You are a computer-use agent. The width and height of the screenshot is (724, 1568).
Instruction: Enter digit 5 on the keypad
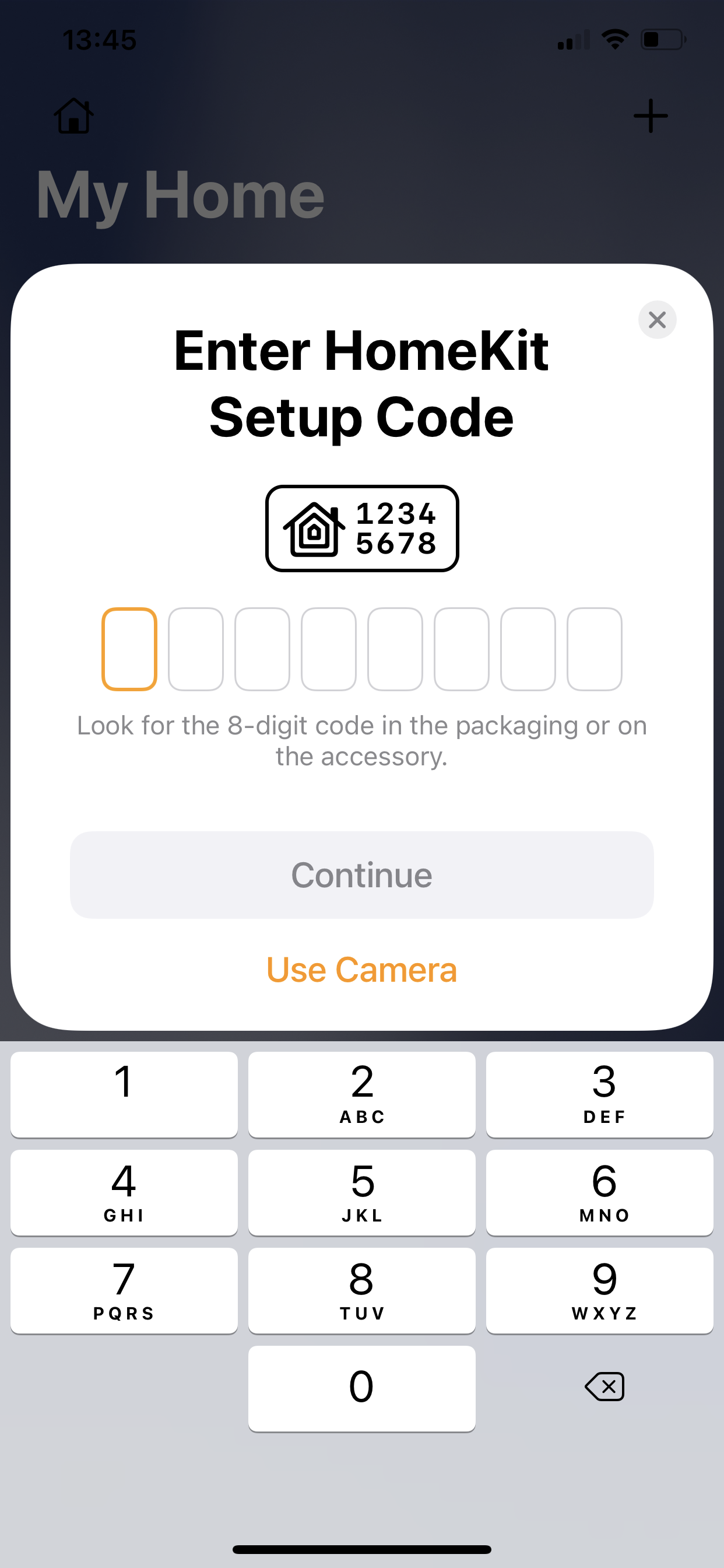pos(362,1192)
